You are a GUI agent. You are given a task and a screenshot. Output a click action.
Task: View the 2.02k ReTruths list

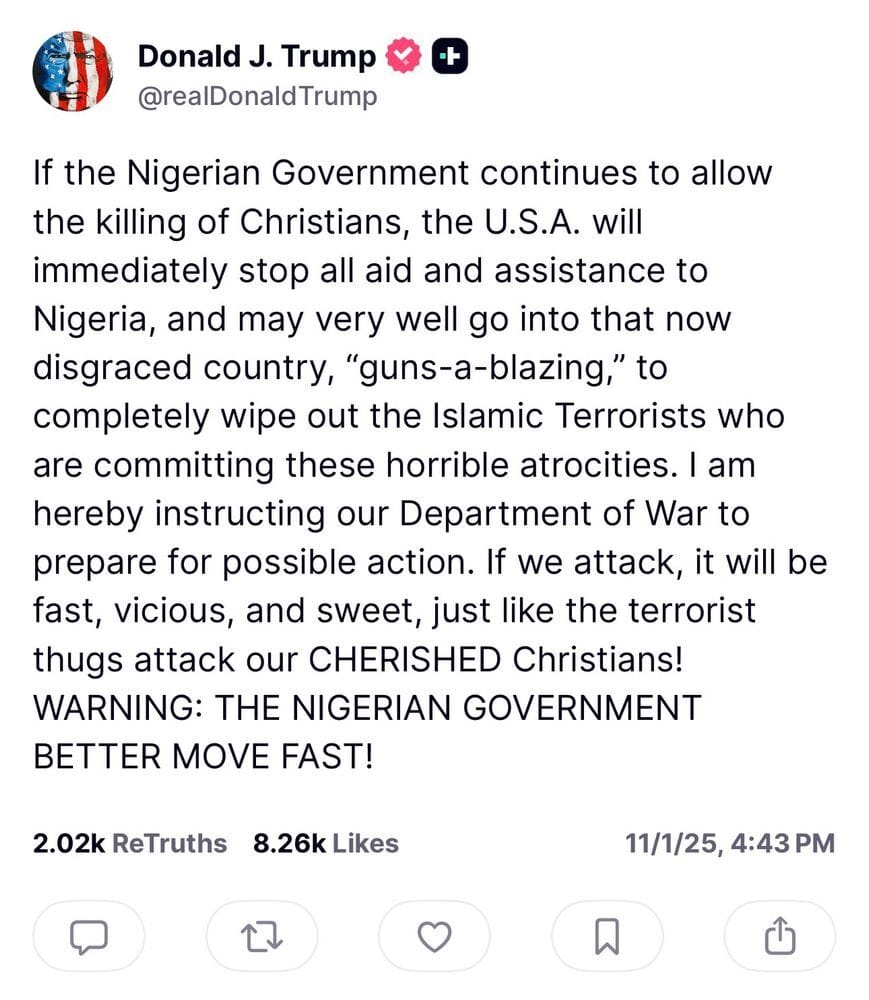pos(130,843)
